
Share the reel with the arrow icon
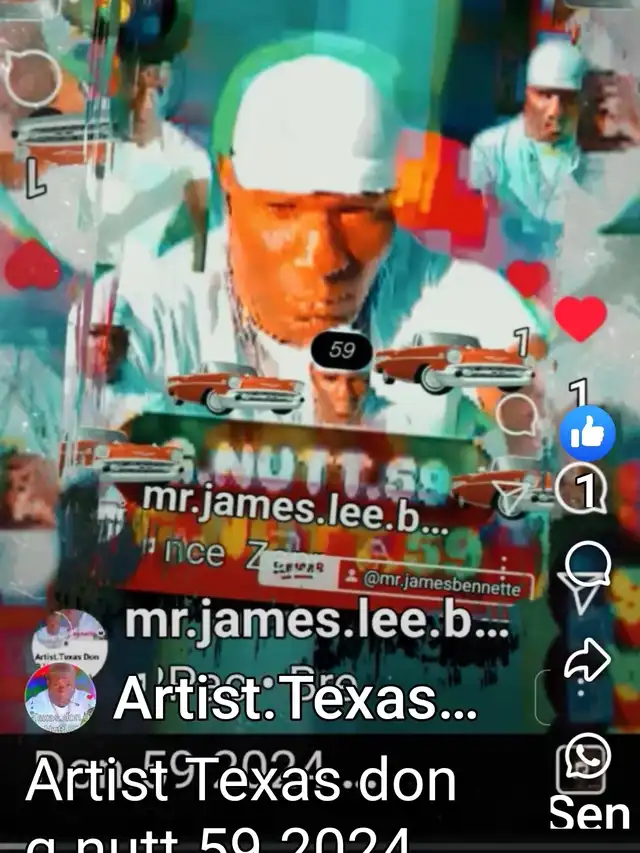coord(587,659)
